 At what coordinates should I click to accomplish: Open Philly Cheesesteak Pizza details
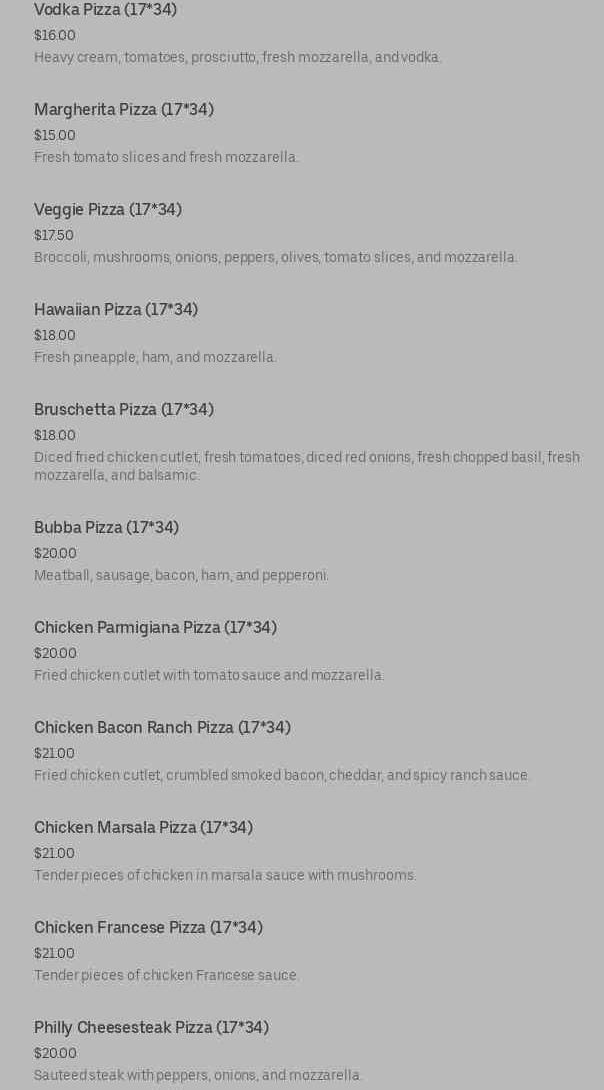[151, 1028]
